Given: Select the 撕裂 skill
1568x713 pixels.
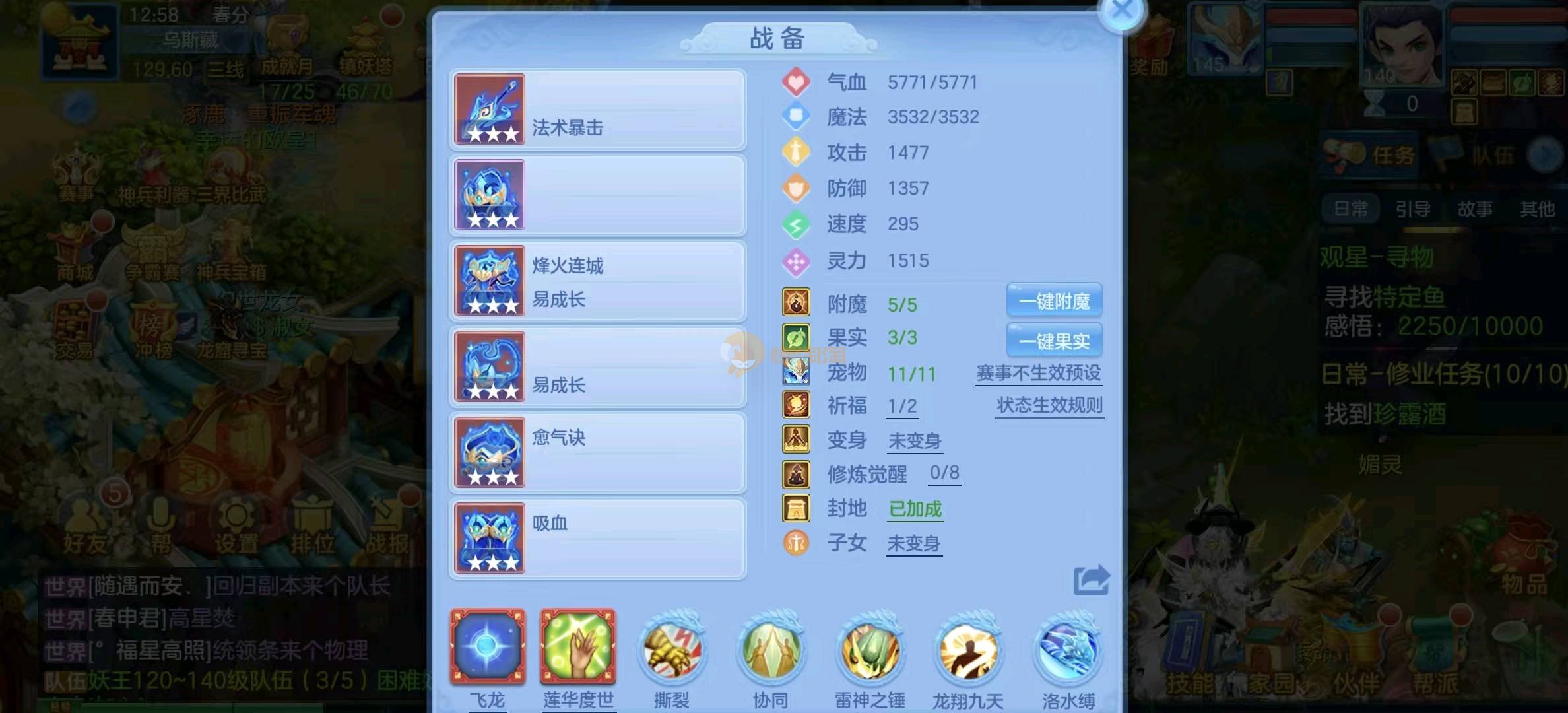Looking at the screenshot, I should click(x=672, y=650).
